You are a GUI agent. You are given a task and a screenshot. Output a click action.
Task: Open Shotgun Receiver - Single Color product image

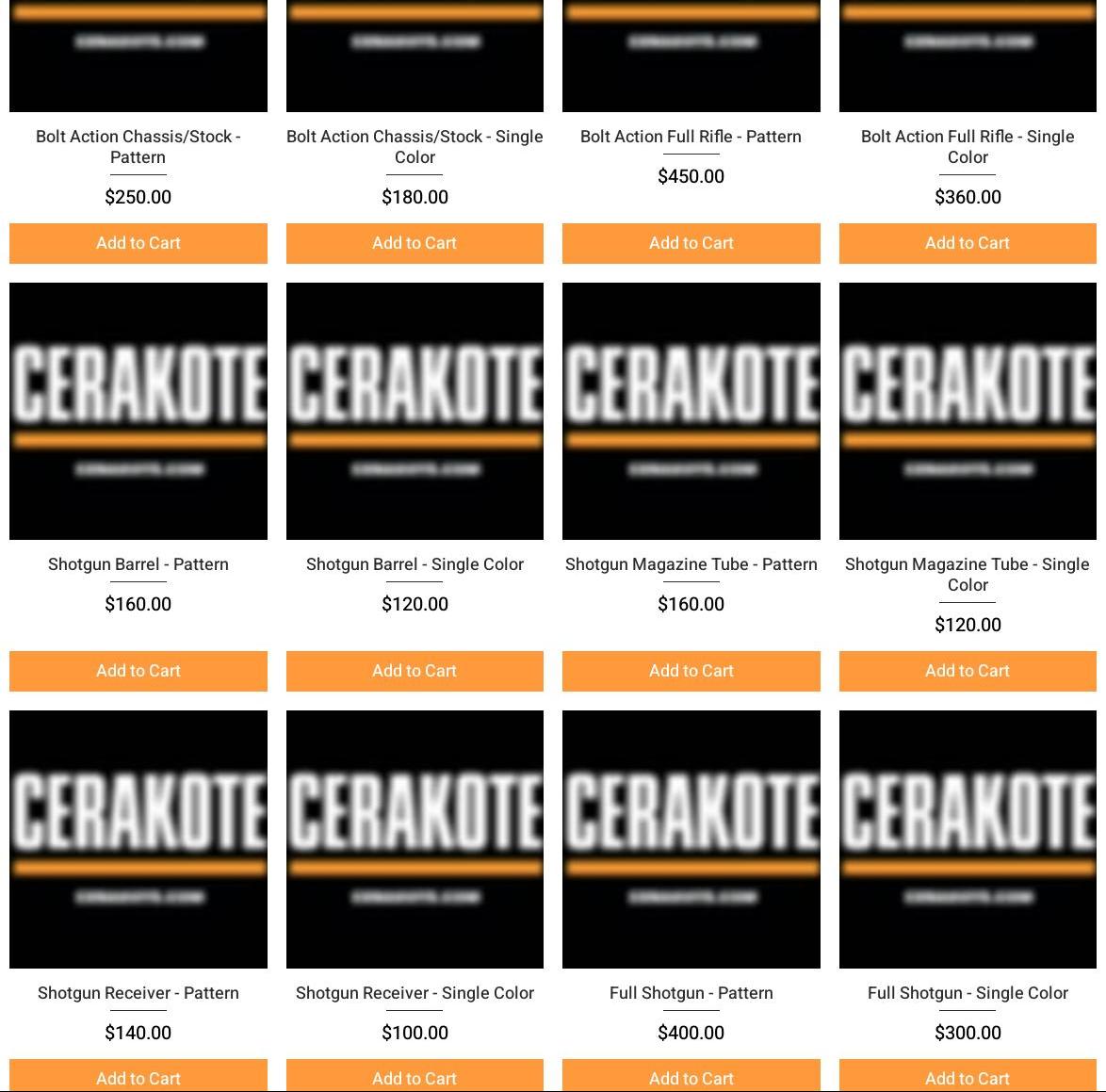415,839
